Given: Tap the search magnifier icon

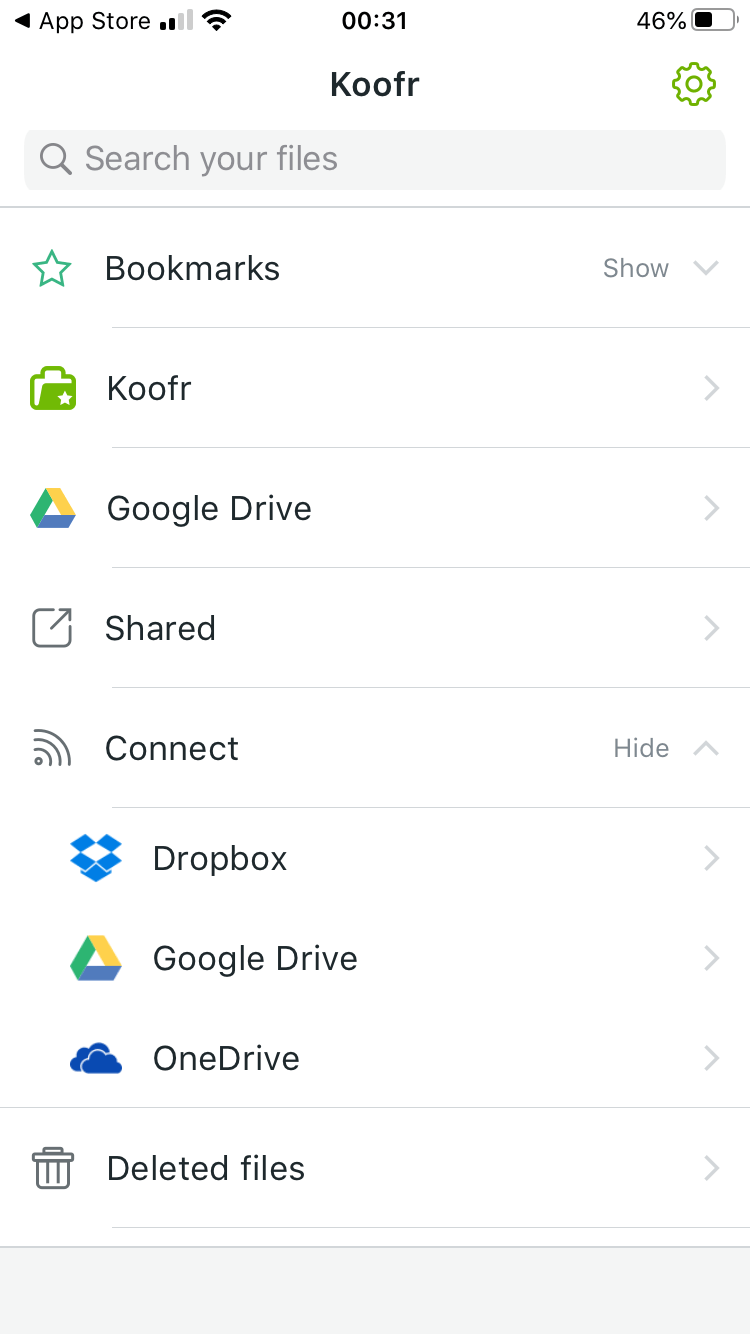Looking at the screenshot, I should (x=55, y=158).
